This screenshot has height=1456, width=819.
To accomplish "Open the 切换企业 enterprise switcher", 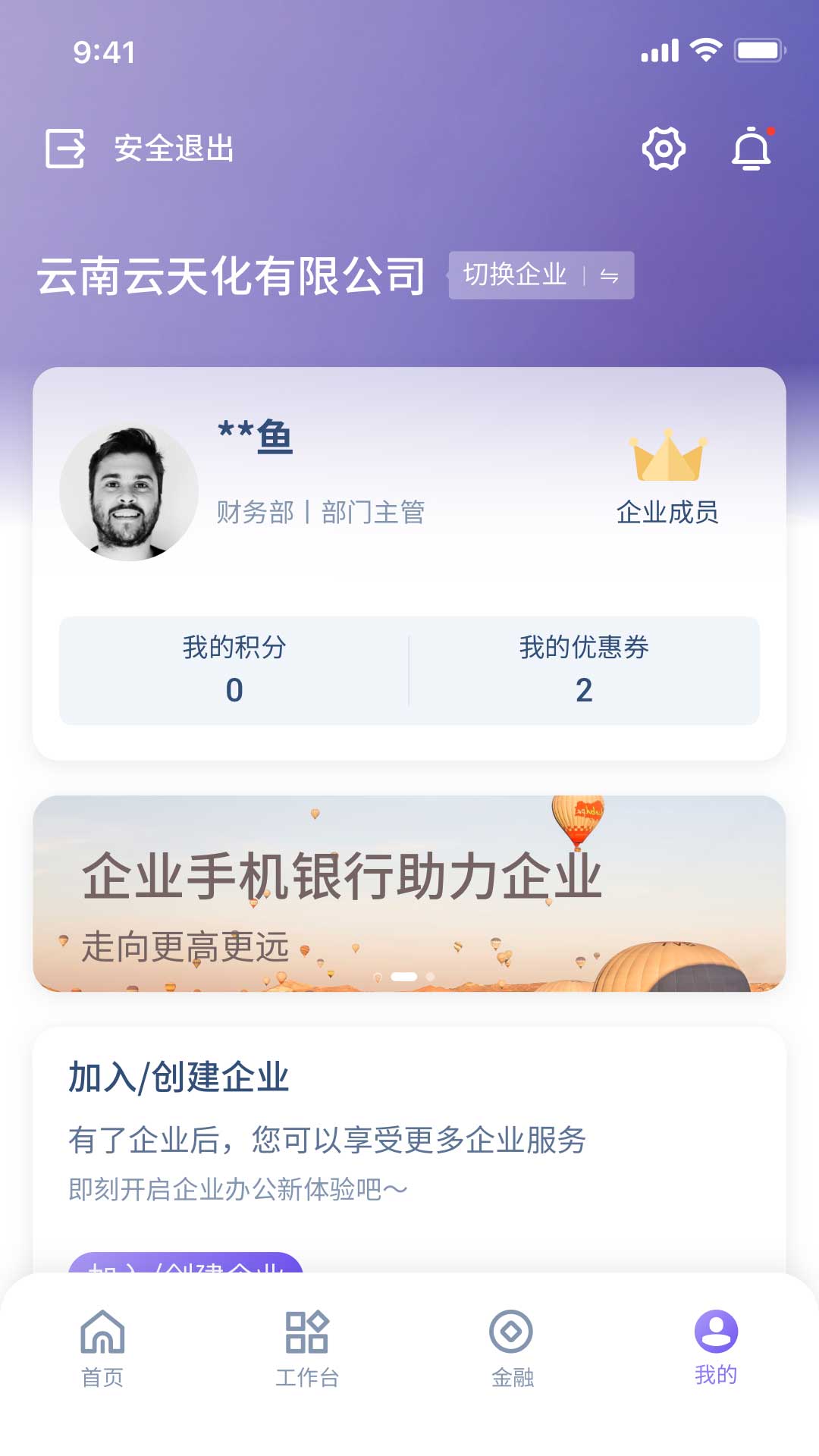I will (516, 275).
